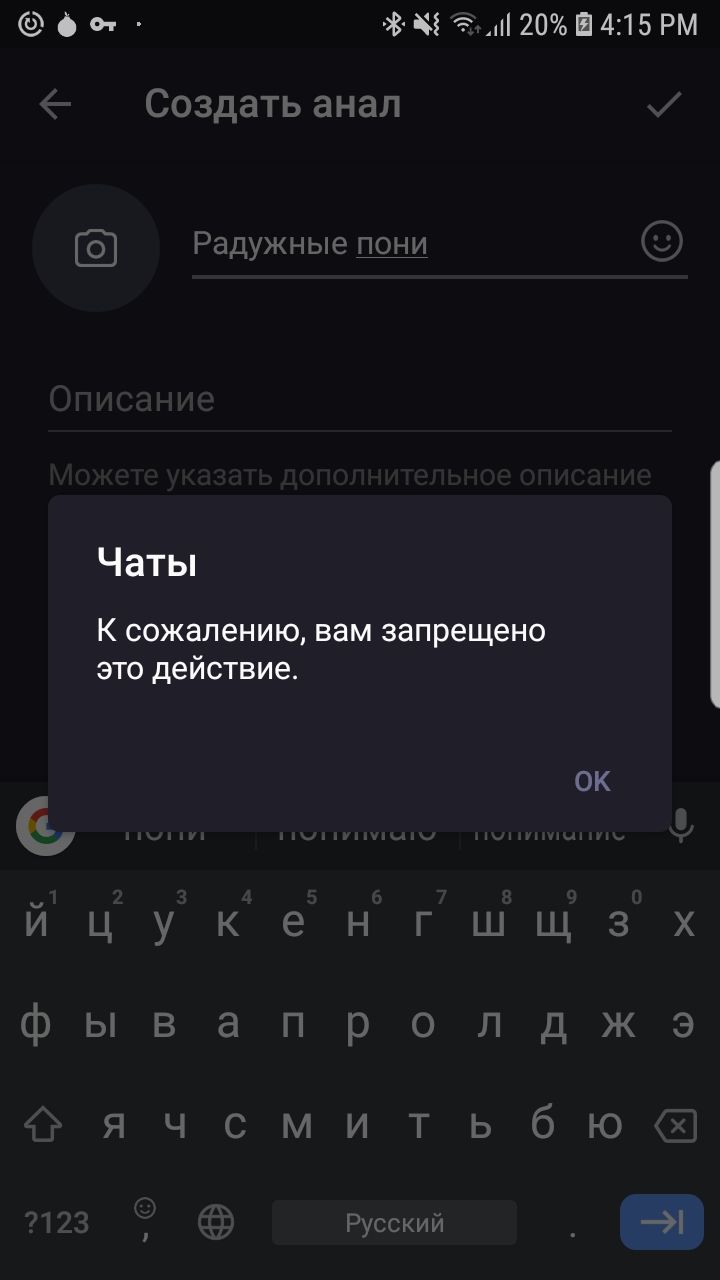The width and height of the screenshot is (720, 1280).
Task: Tap the Описание description field
Action: coord(360,400)
